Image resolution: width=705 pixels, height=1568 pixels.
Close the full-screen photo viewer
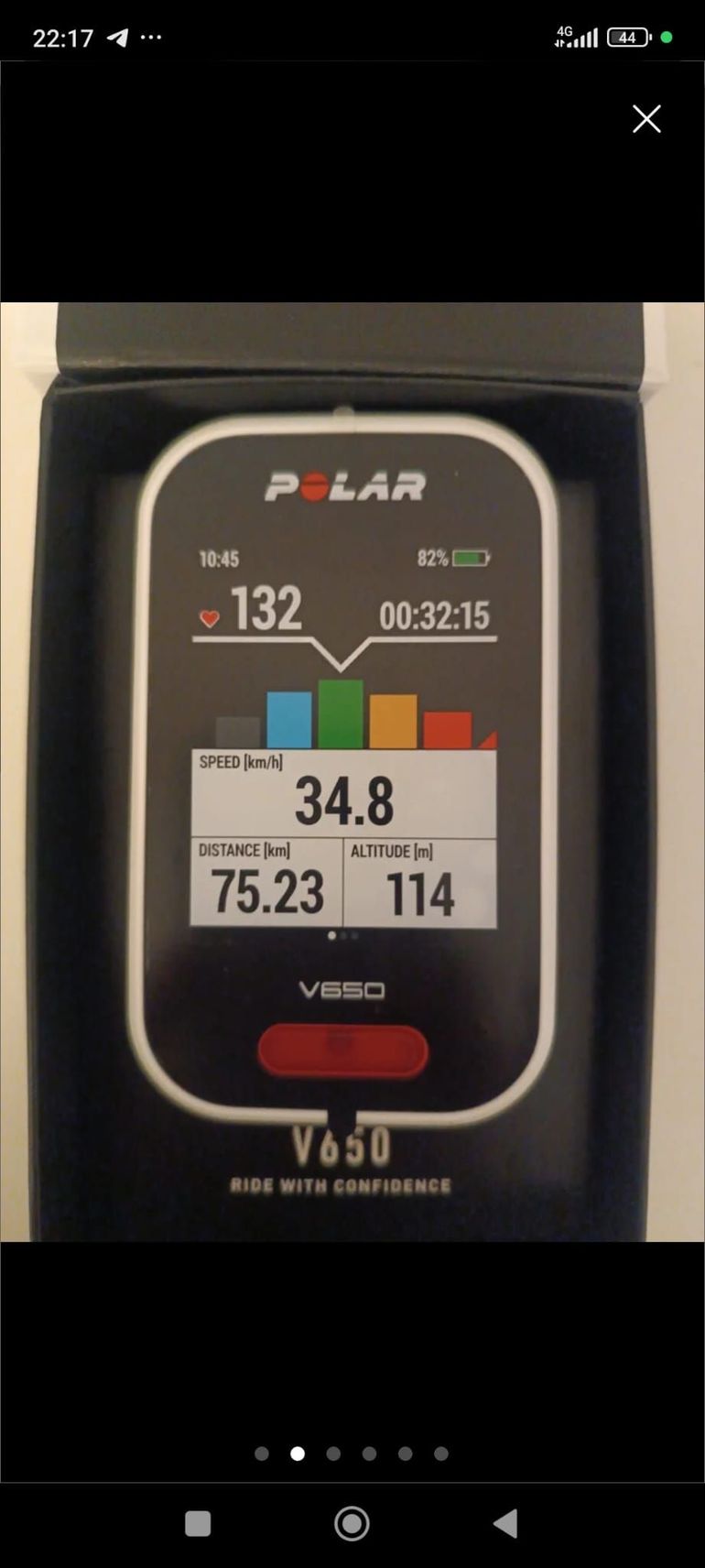[x=646, y=119]
